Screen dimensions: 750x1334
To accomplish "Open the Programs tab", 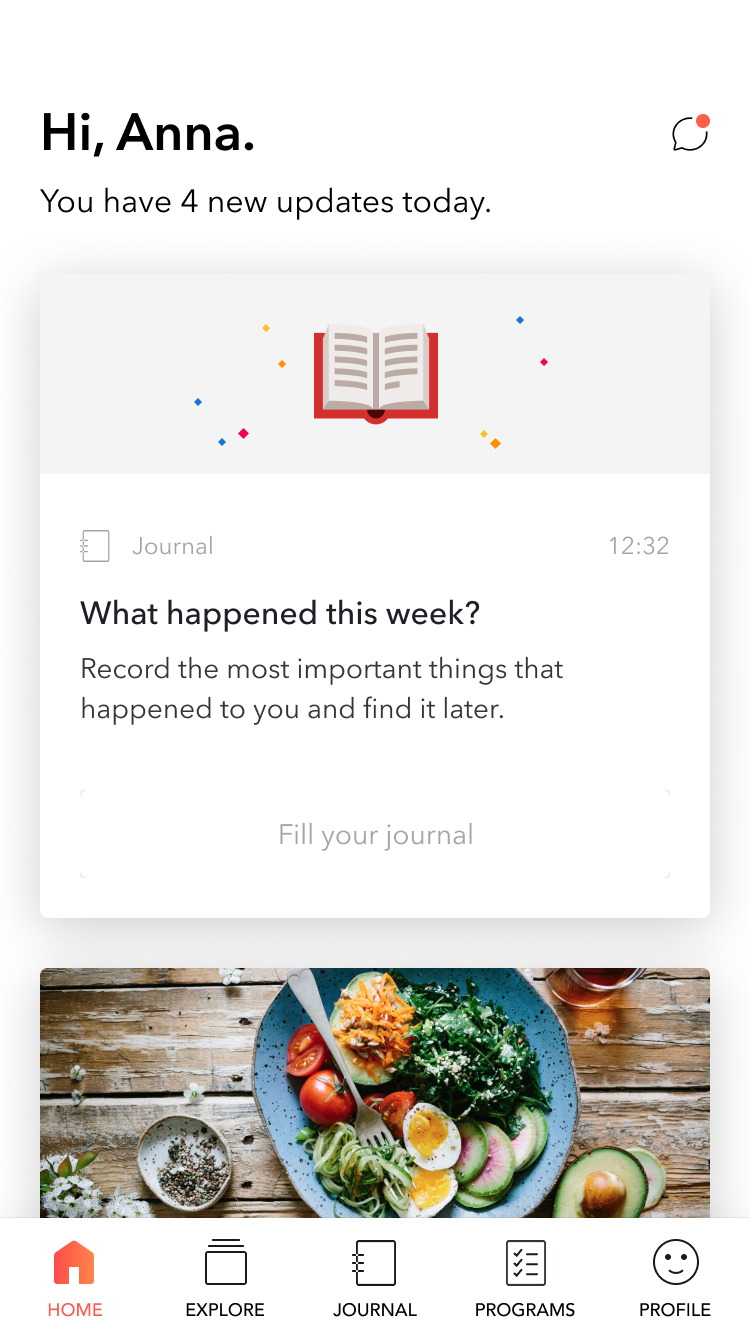I will (x=525, y=1278).
